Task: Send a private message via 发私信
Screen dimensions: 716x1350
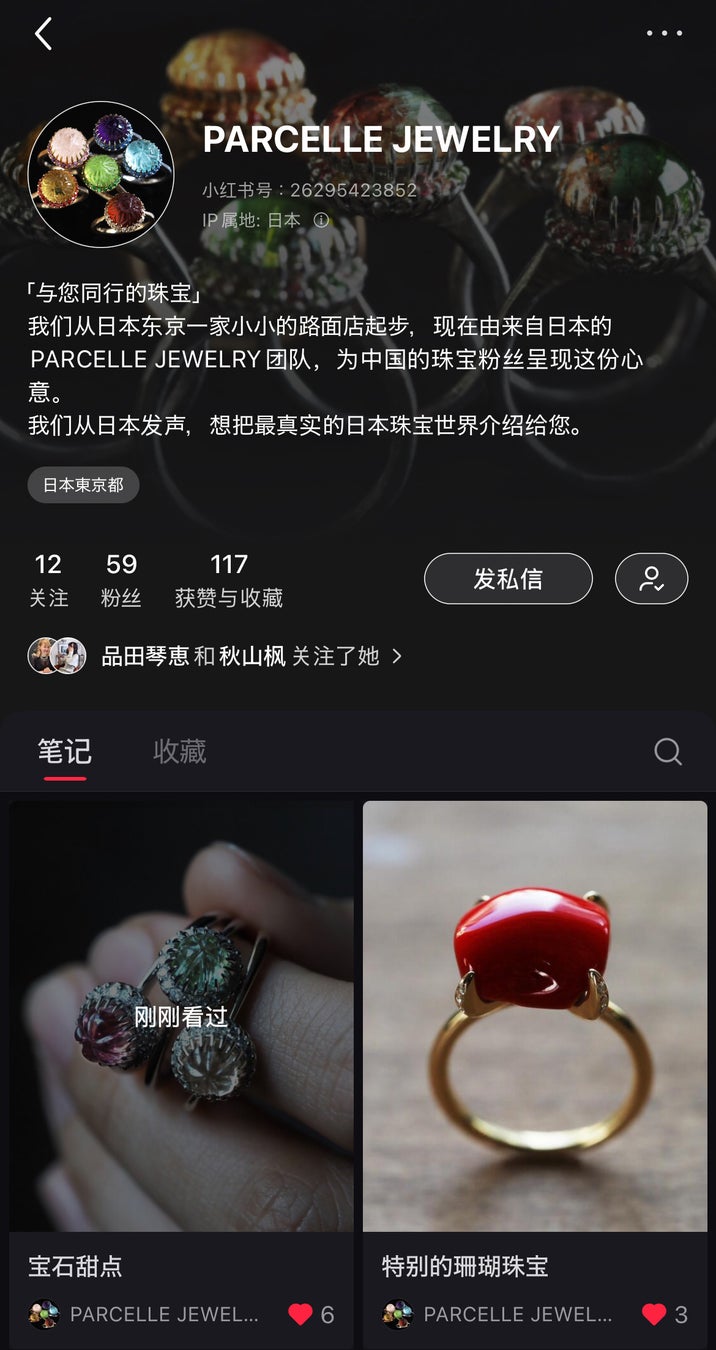Action: coord(508,578)
